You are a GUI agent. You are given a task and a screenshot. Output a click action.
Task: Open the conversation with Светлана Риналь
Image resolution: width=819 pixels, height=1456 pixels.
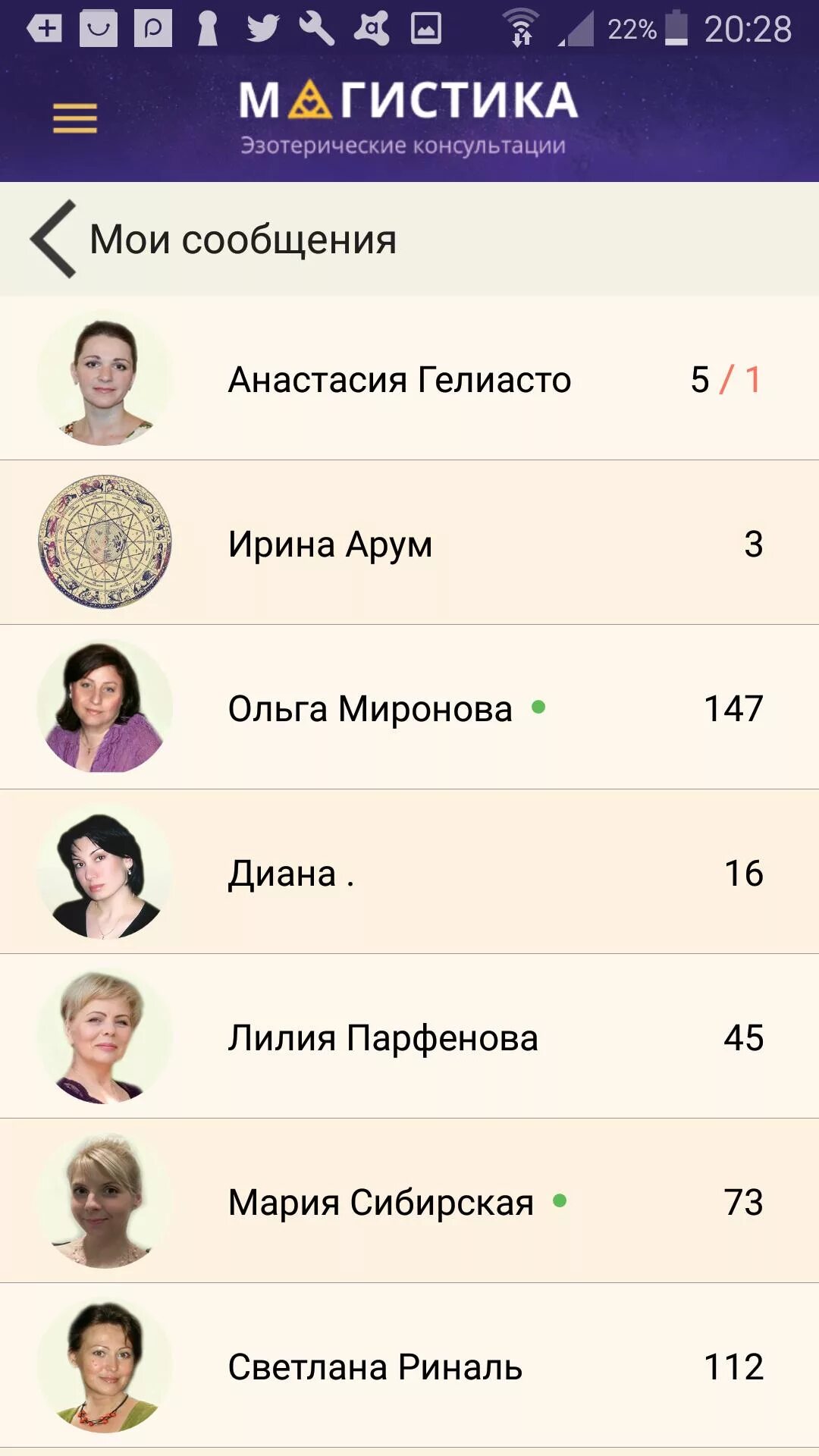(409, 1366)
